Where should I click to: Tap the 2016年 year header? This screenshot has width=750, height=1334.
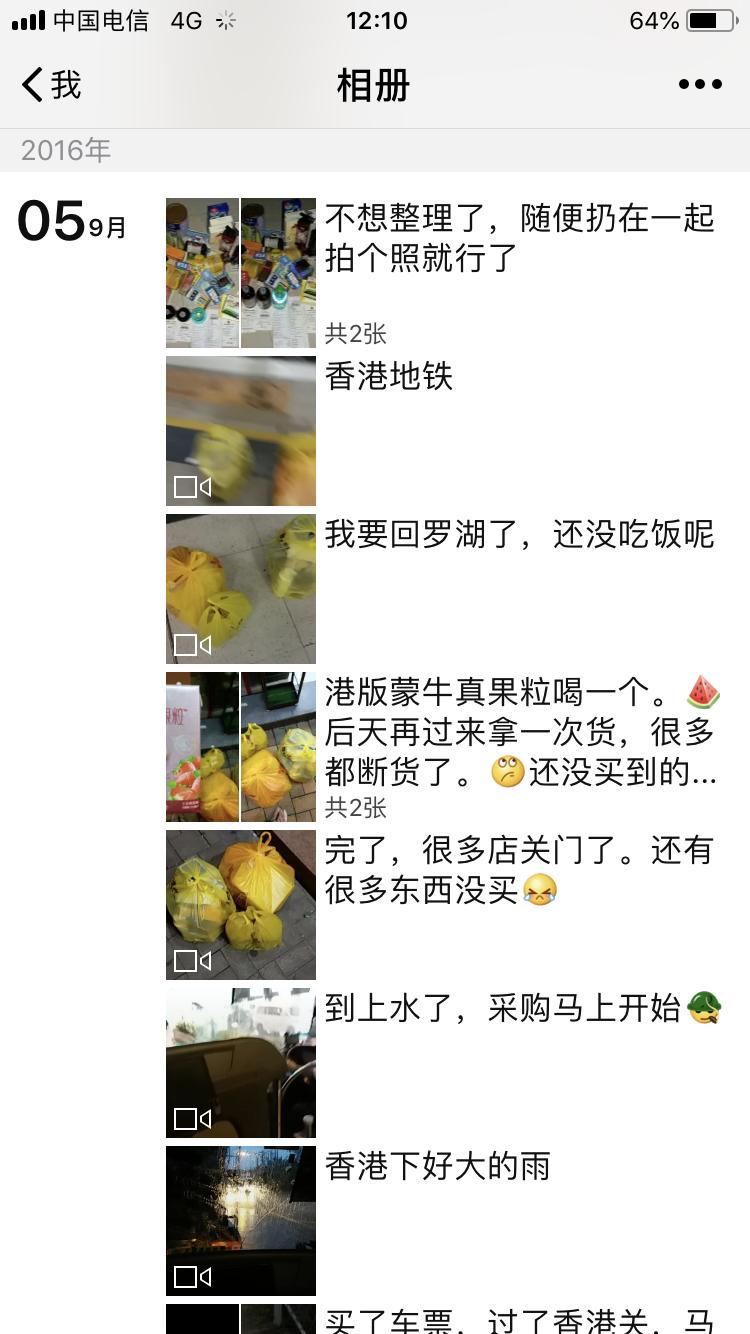[x=63, y=150]
